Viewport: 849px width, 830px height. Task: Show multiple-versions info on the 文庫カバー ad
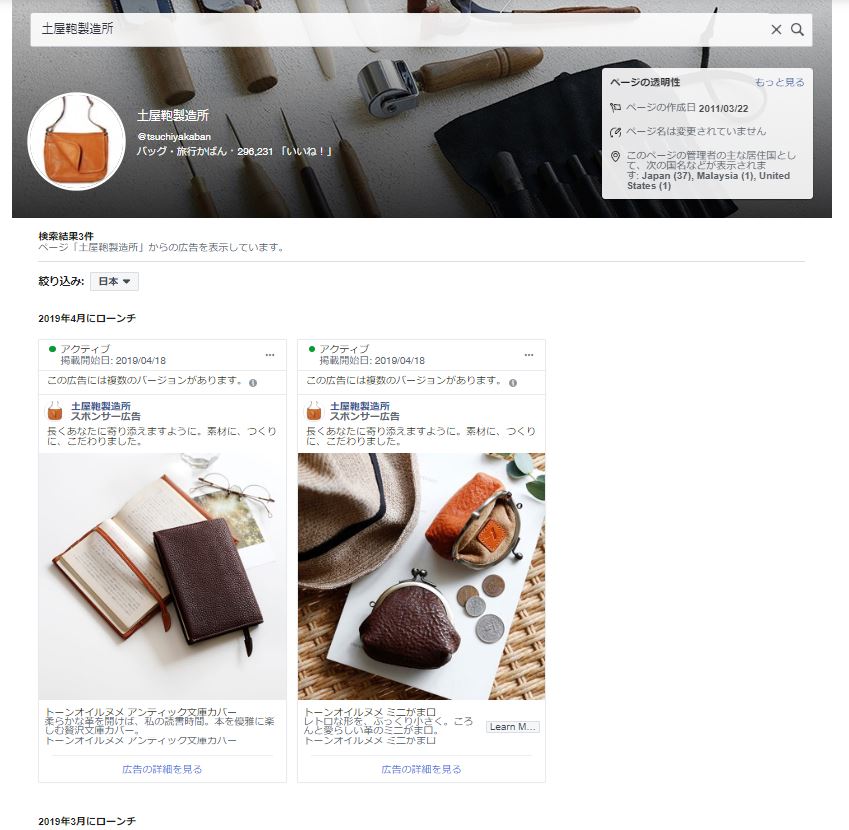(x=252, y=382)
